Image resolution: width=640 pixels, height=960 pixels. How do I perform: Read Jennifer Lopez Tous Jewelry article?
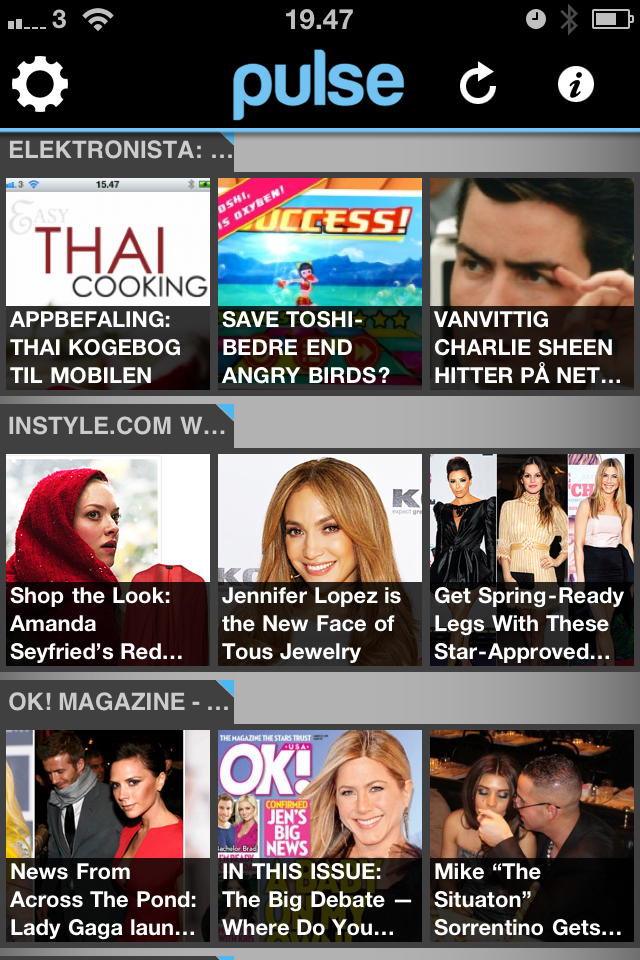click(320, 560)
